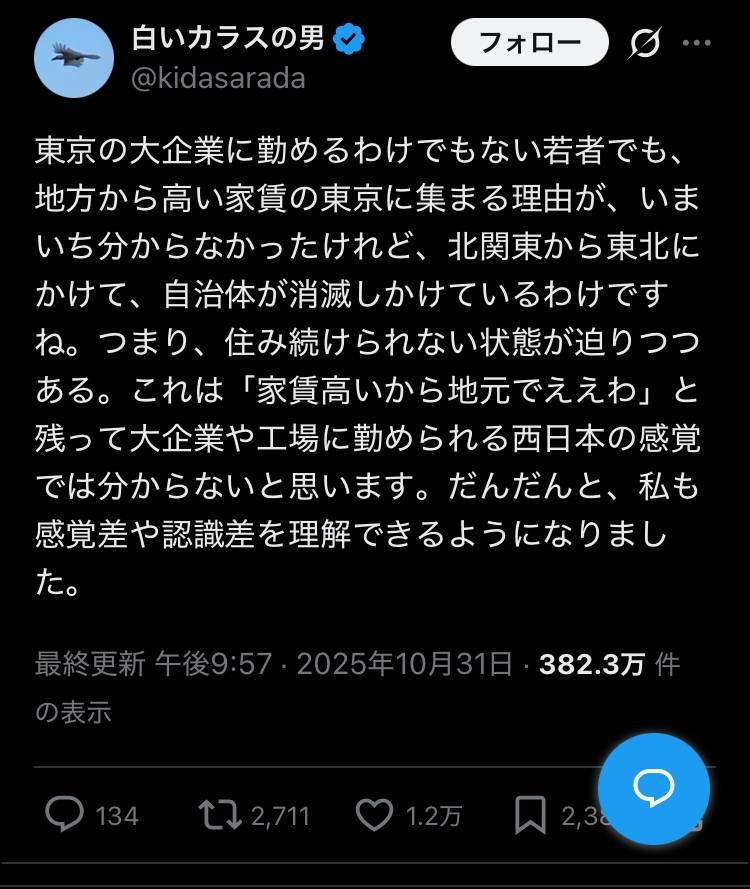Image resolution: width=750 pixels, height=889 pixels.
Task: Open the @kidasarada username link
Action: coord(219,79)
